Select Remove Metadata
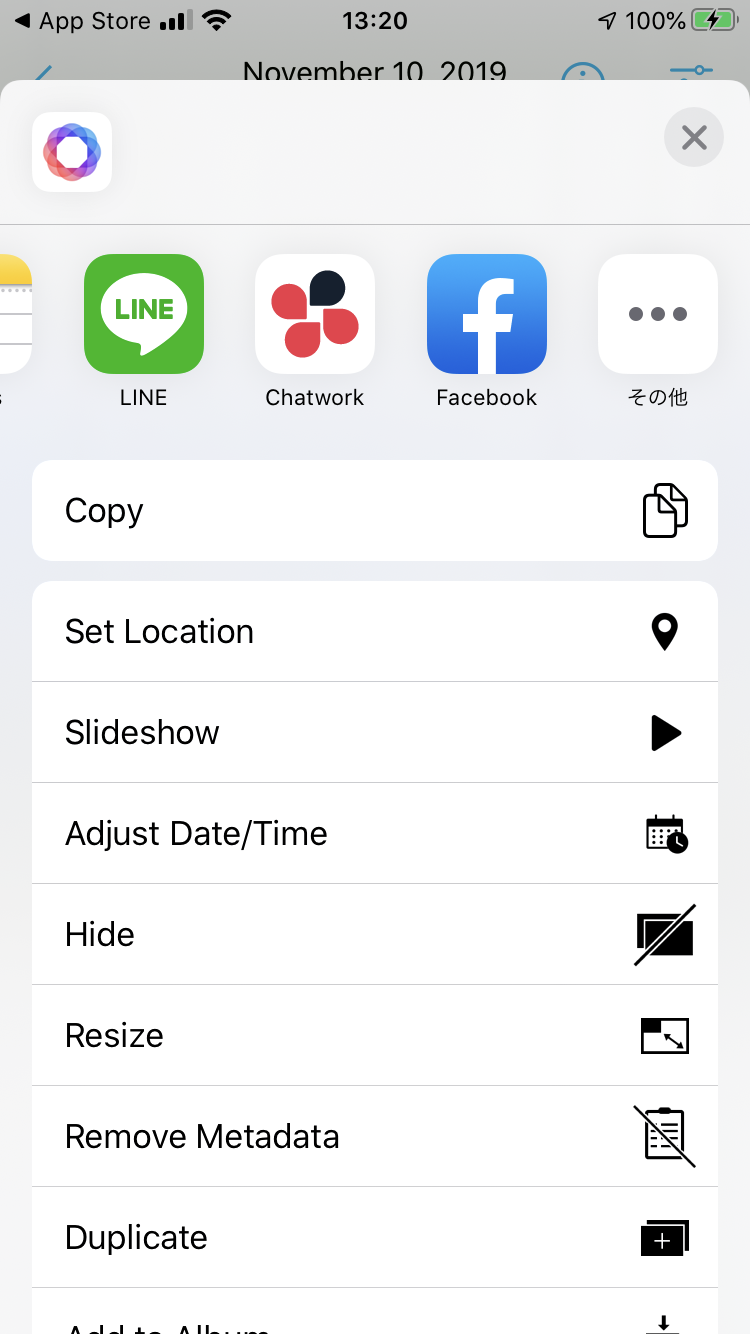750x1334 pixels. (375, 1137)
